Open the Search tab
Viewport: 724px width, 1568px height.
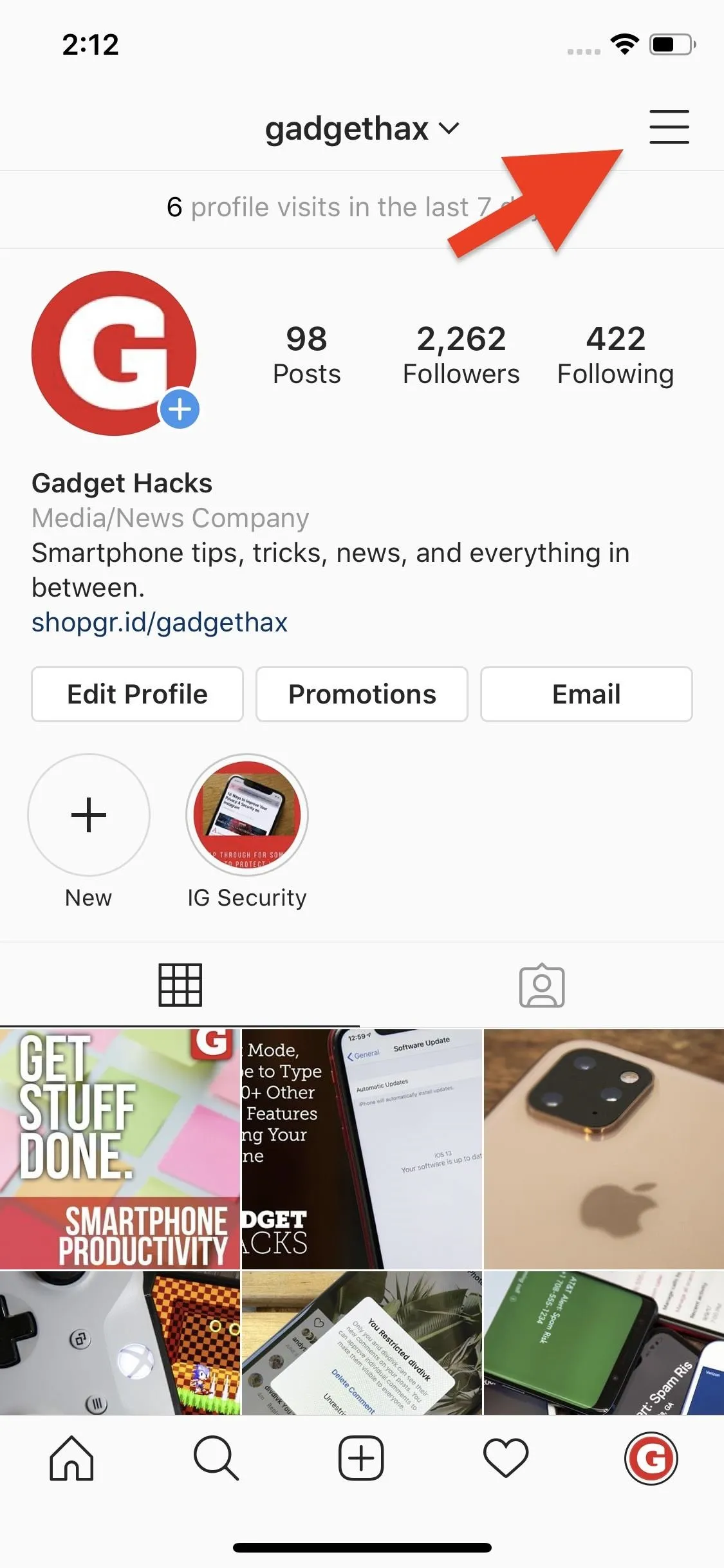point(216,1459)
